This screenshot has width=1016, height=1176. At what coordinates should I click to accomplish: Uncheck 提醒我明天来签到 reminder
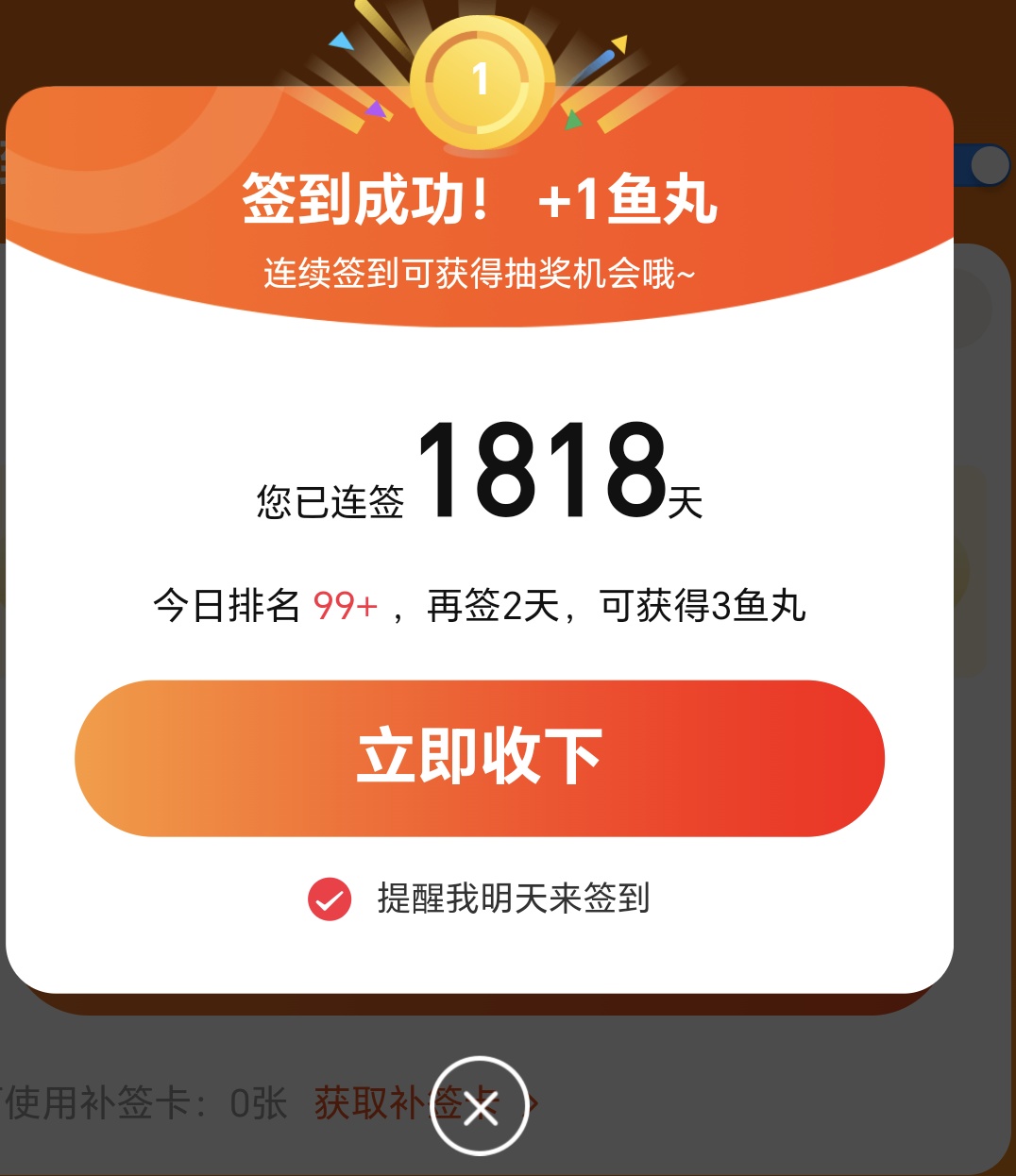[x=330, y=899]
